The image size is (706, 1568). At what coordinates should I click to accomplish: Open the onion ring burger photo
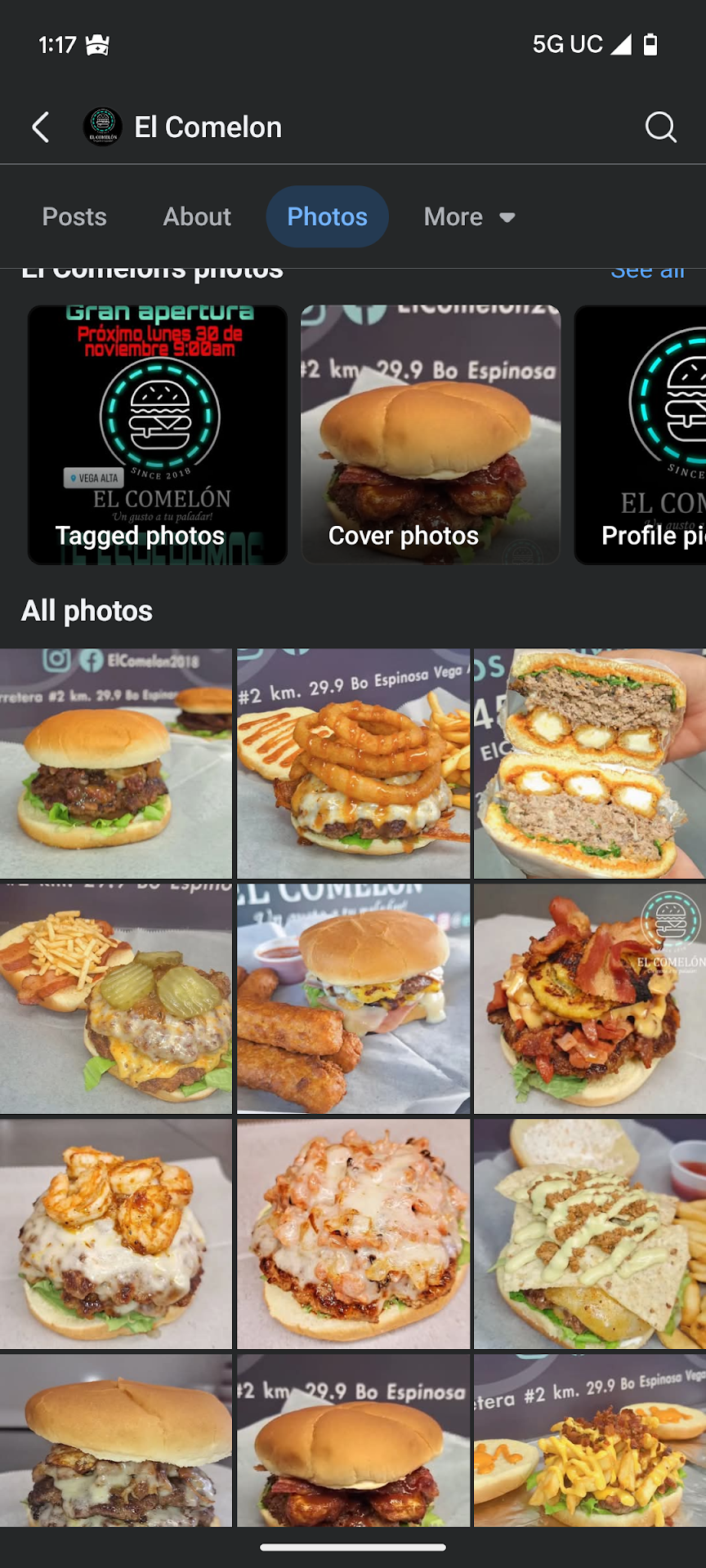click(353, 764)
